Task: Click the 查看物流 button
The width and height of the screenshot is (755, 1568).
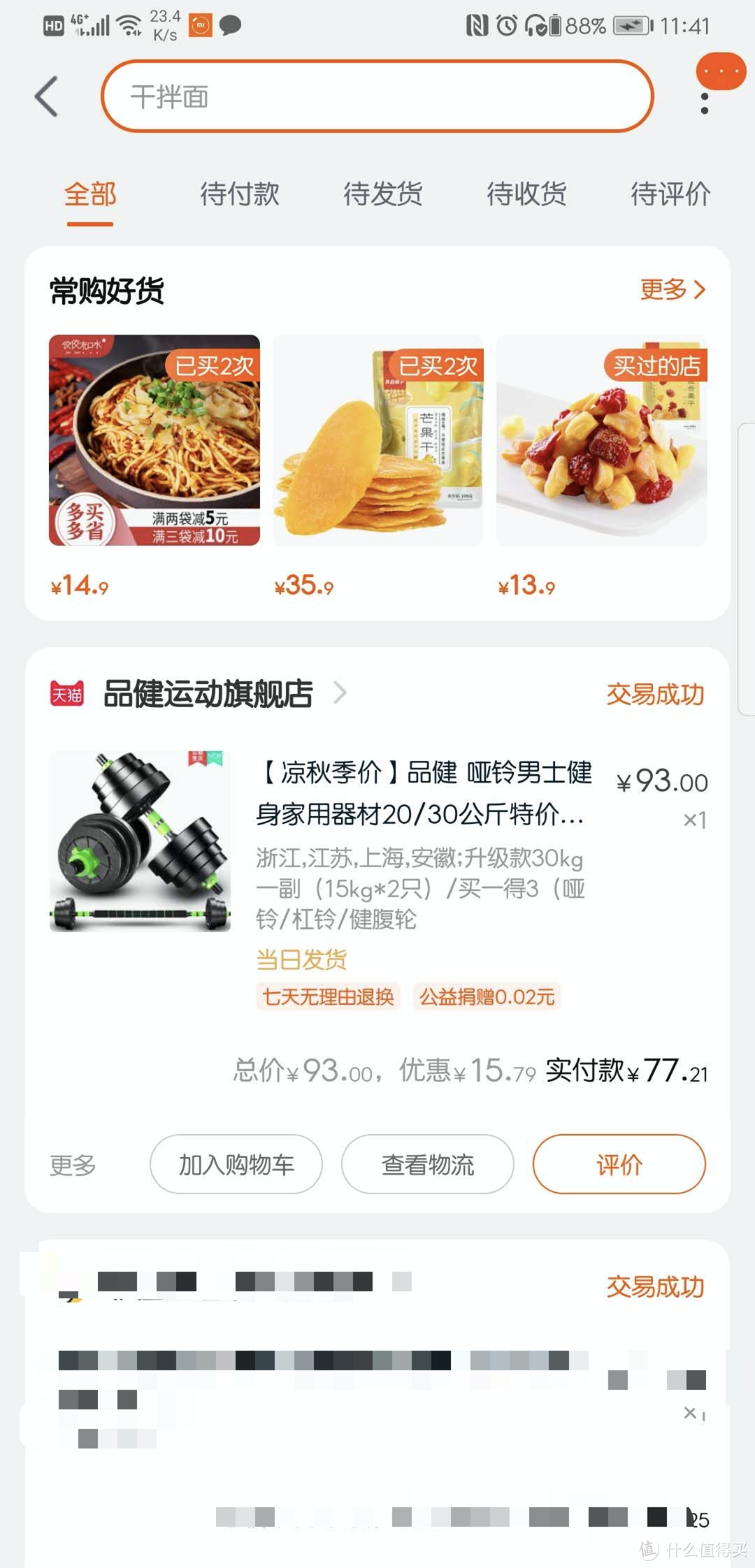Action: (x=426, y=1164)
